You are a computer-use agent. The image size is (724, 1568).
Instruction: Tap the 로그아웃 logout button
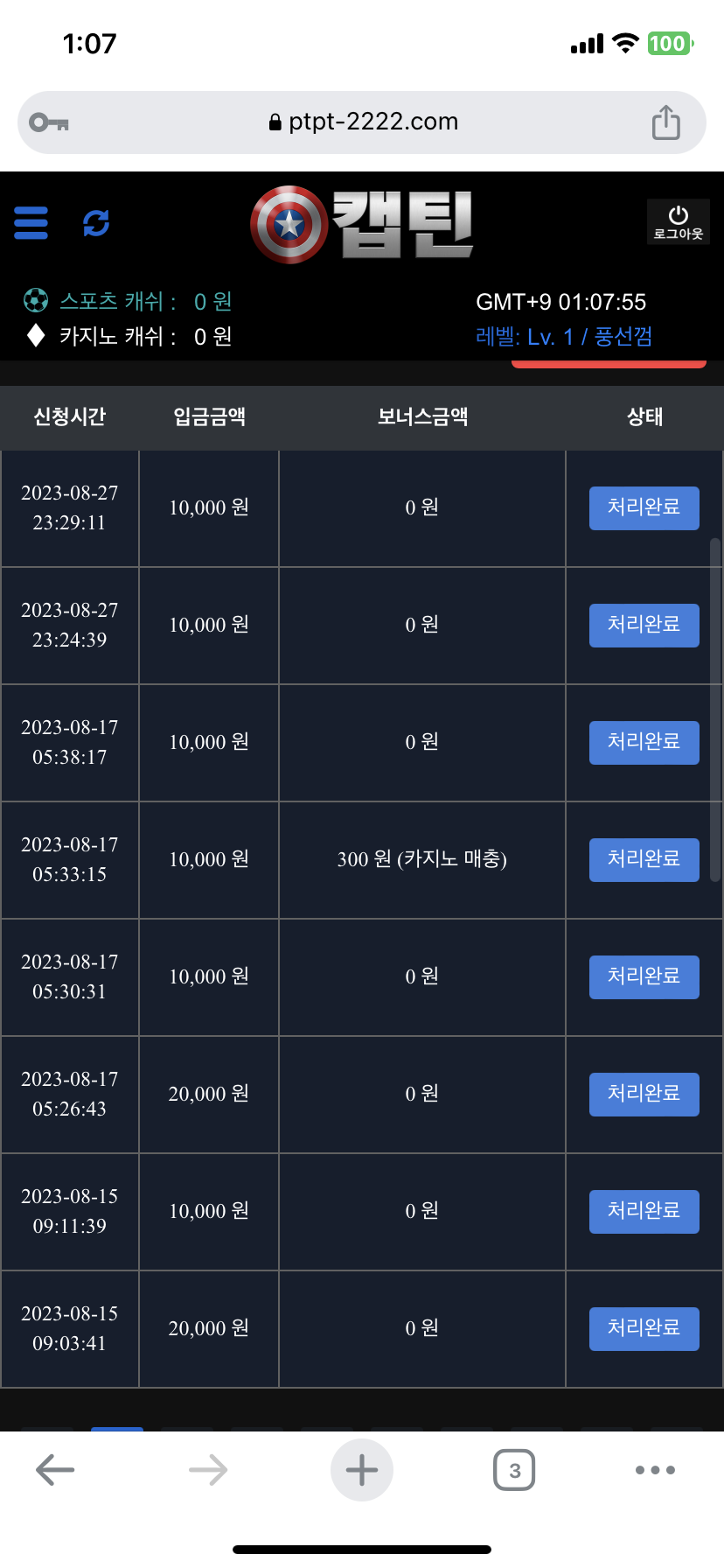(x=679, y=222)
